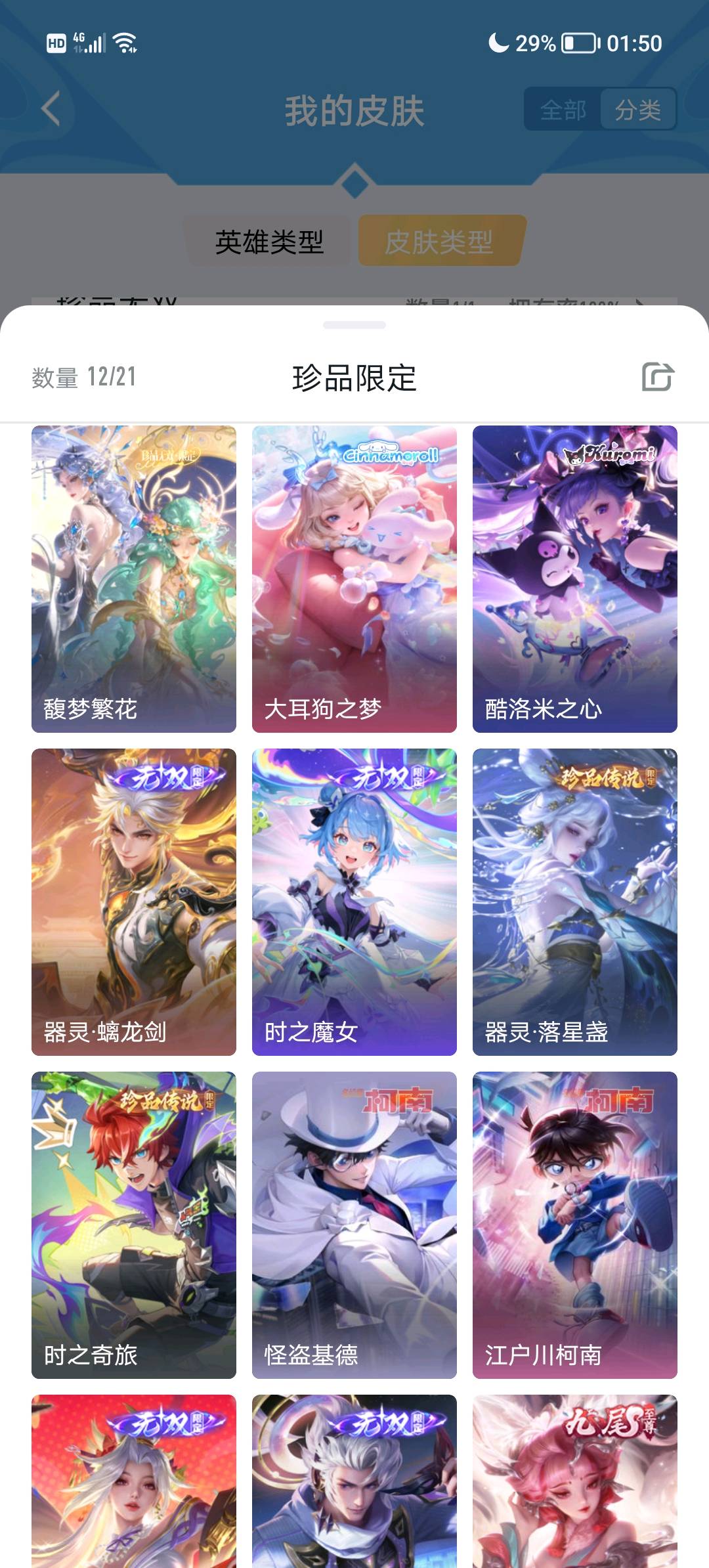Screen dimensions: 709x1568
Task: Tap the sheet's drag handle
Action: pyautogui.click(x=354, y=325)
